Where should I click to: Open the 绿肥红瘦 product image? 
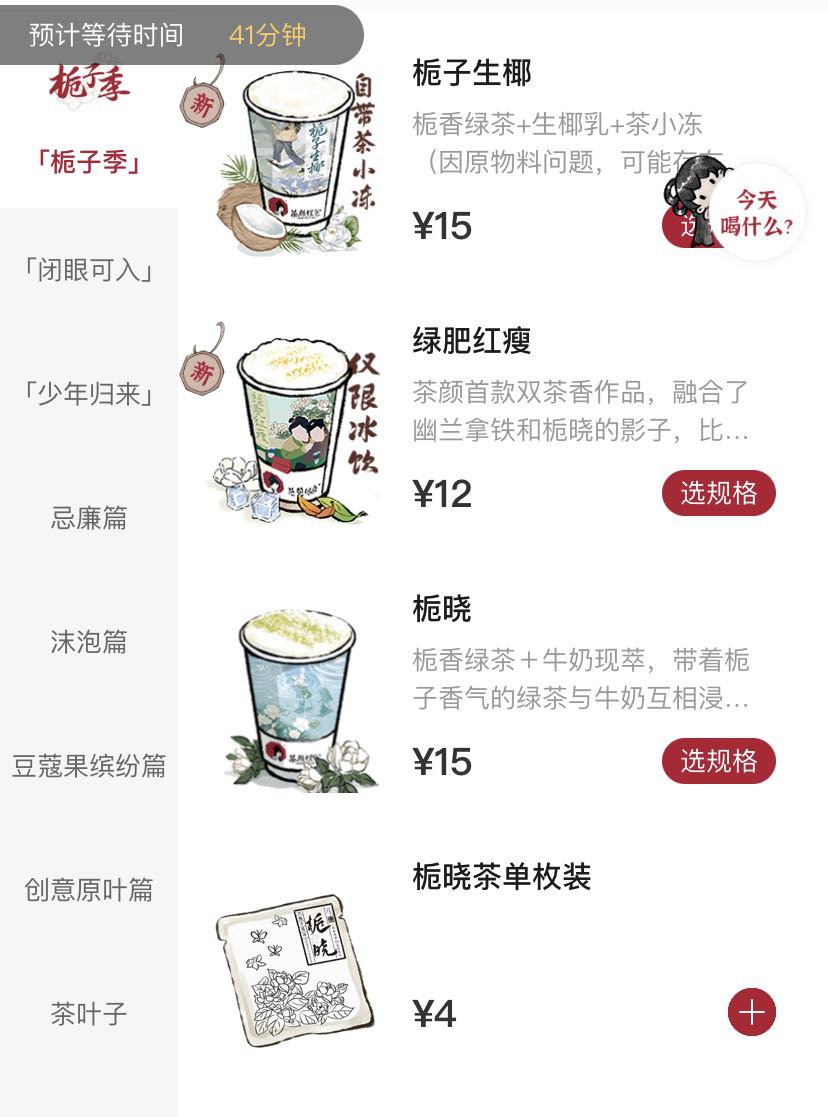click(295, 428)
